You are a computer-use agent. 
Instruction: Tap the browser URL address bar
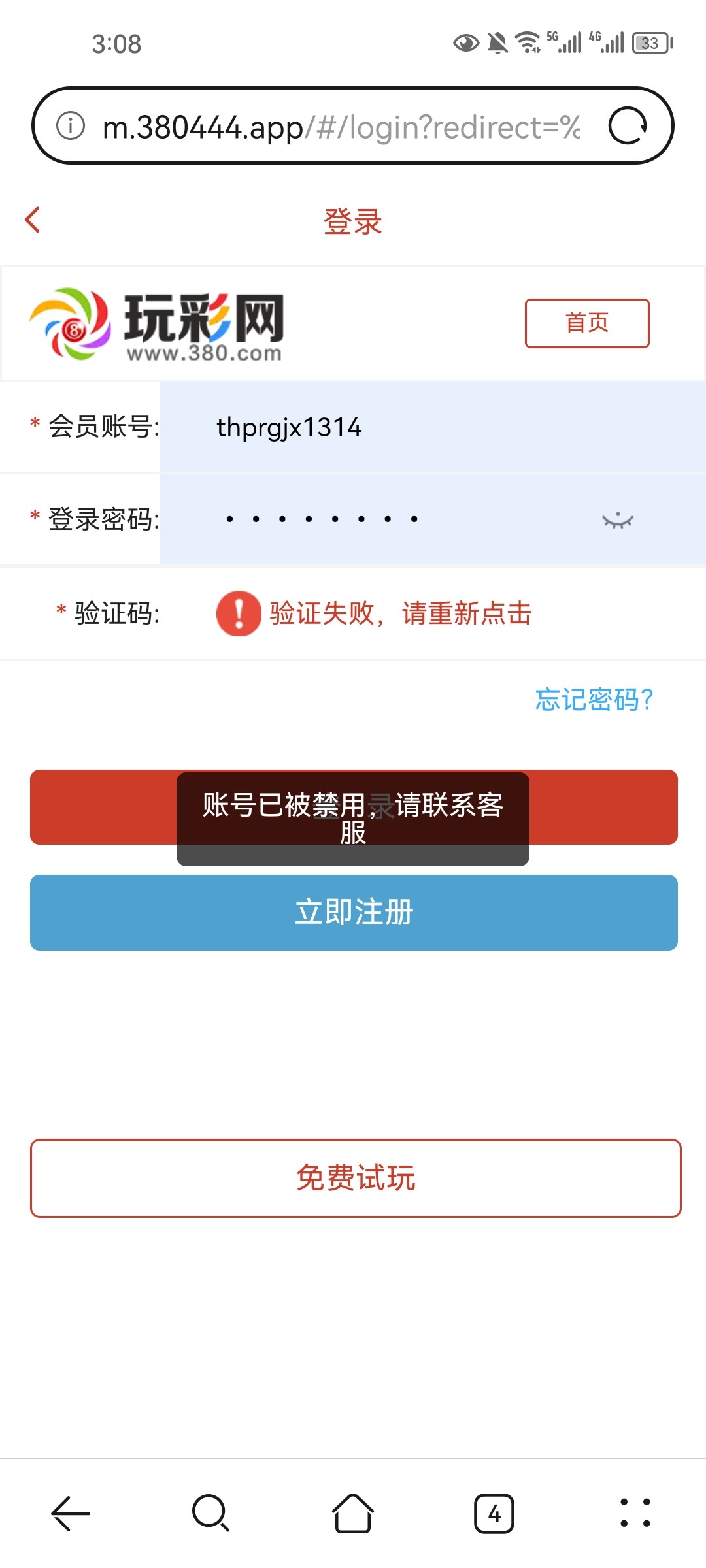pos(340,127)
